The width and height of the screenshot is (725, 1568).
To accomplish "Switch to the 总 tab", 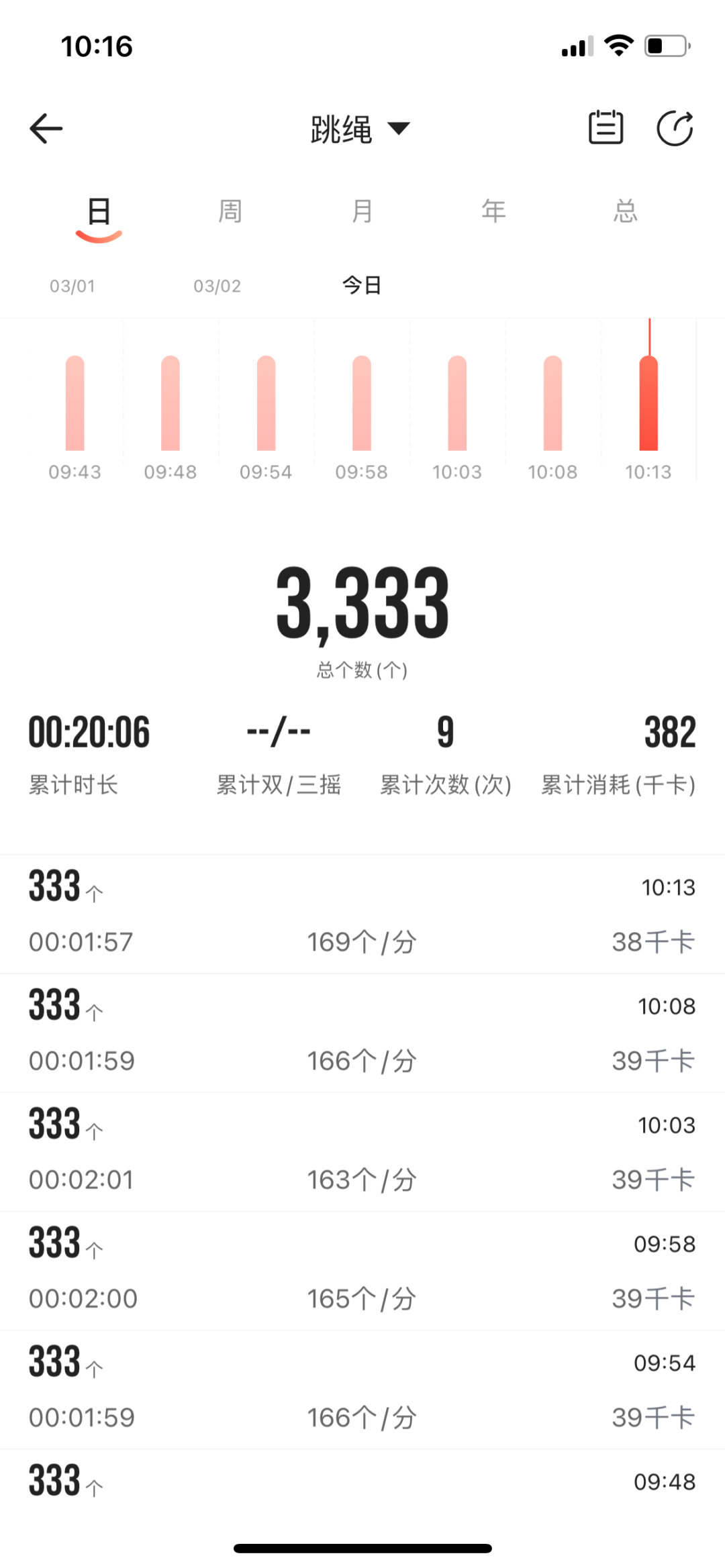I will 625,211.
